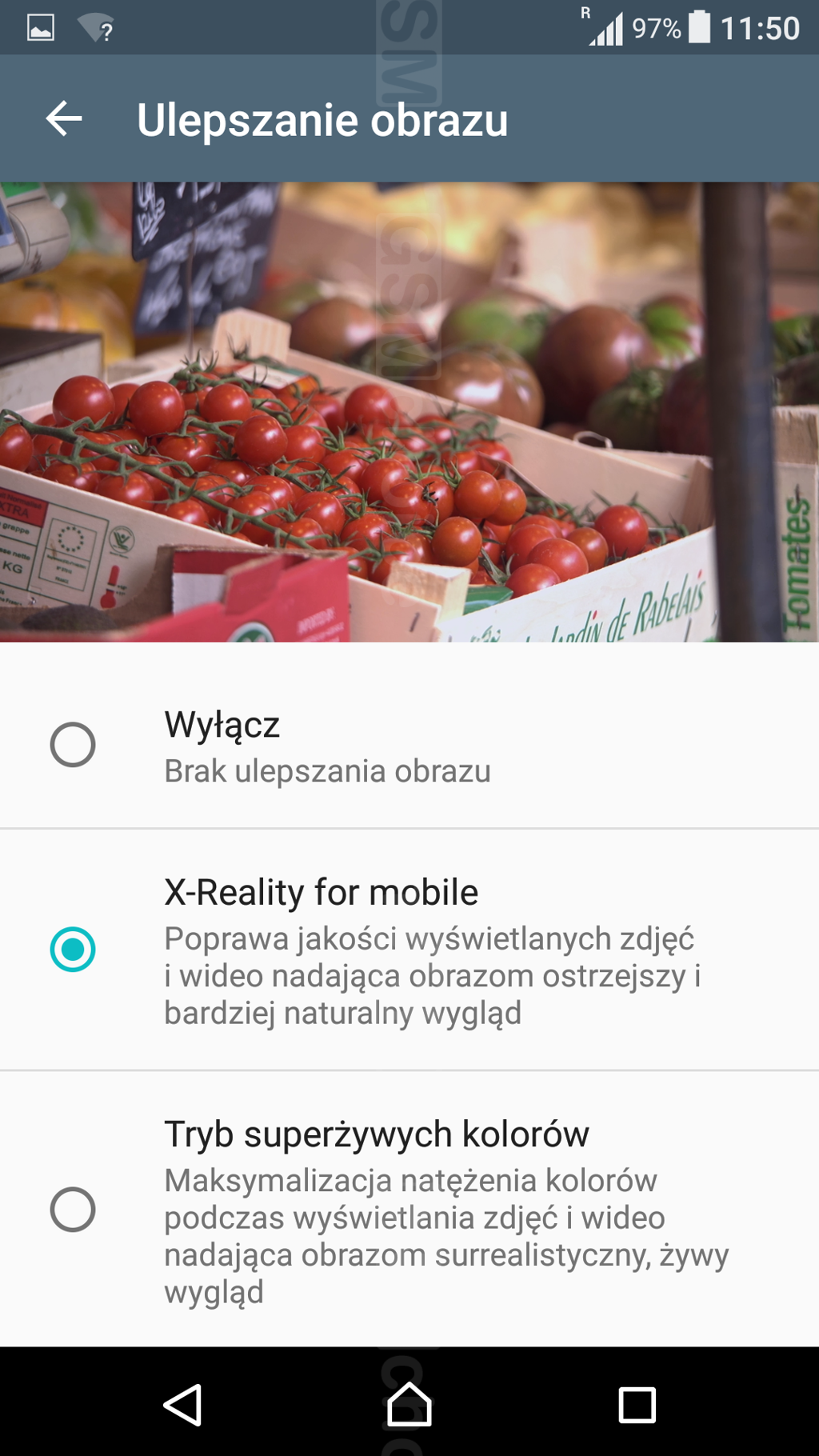Select the Wyłącz option
819x1456 pixels.
click(409, 744)
